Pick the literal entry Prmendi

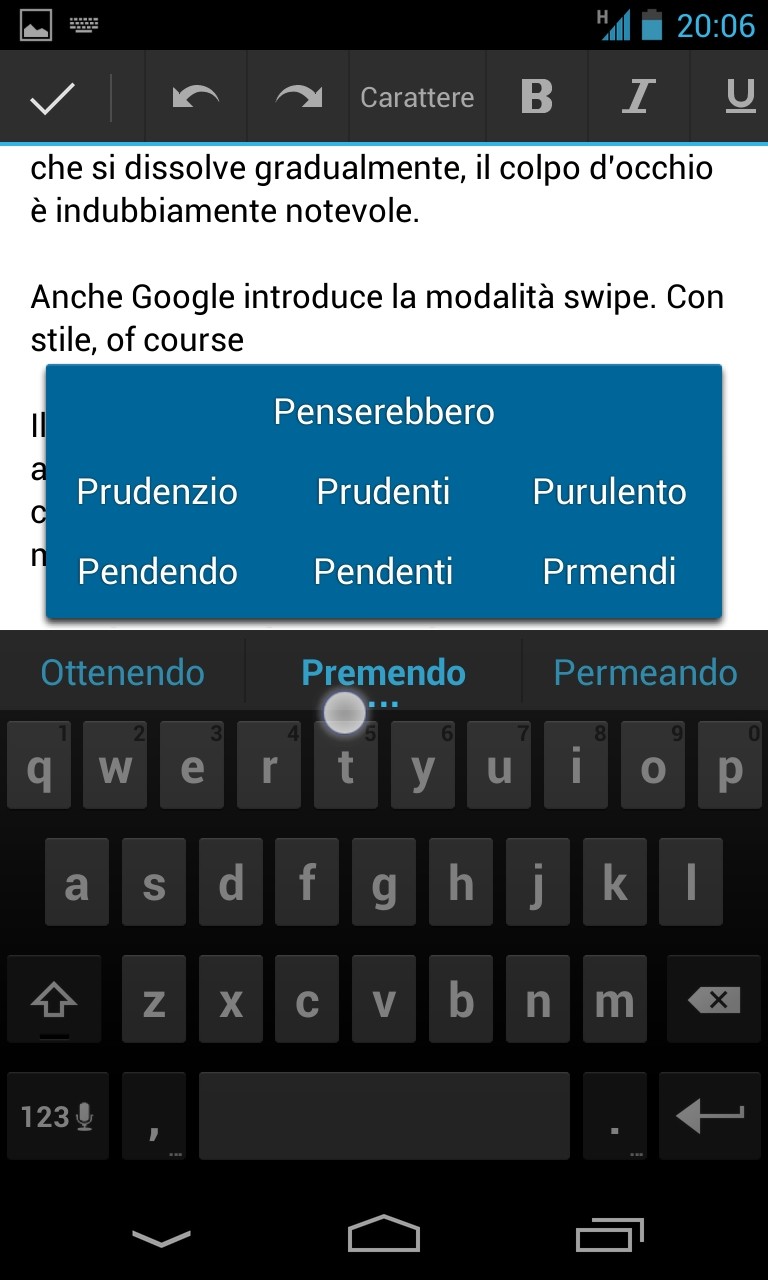[609, 572]
